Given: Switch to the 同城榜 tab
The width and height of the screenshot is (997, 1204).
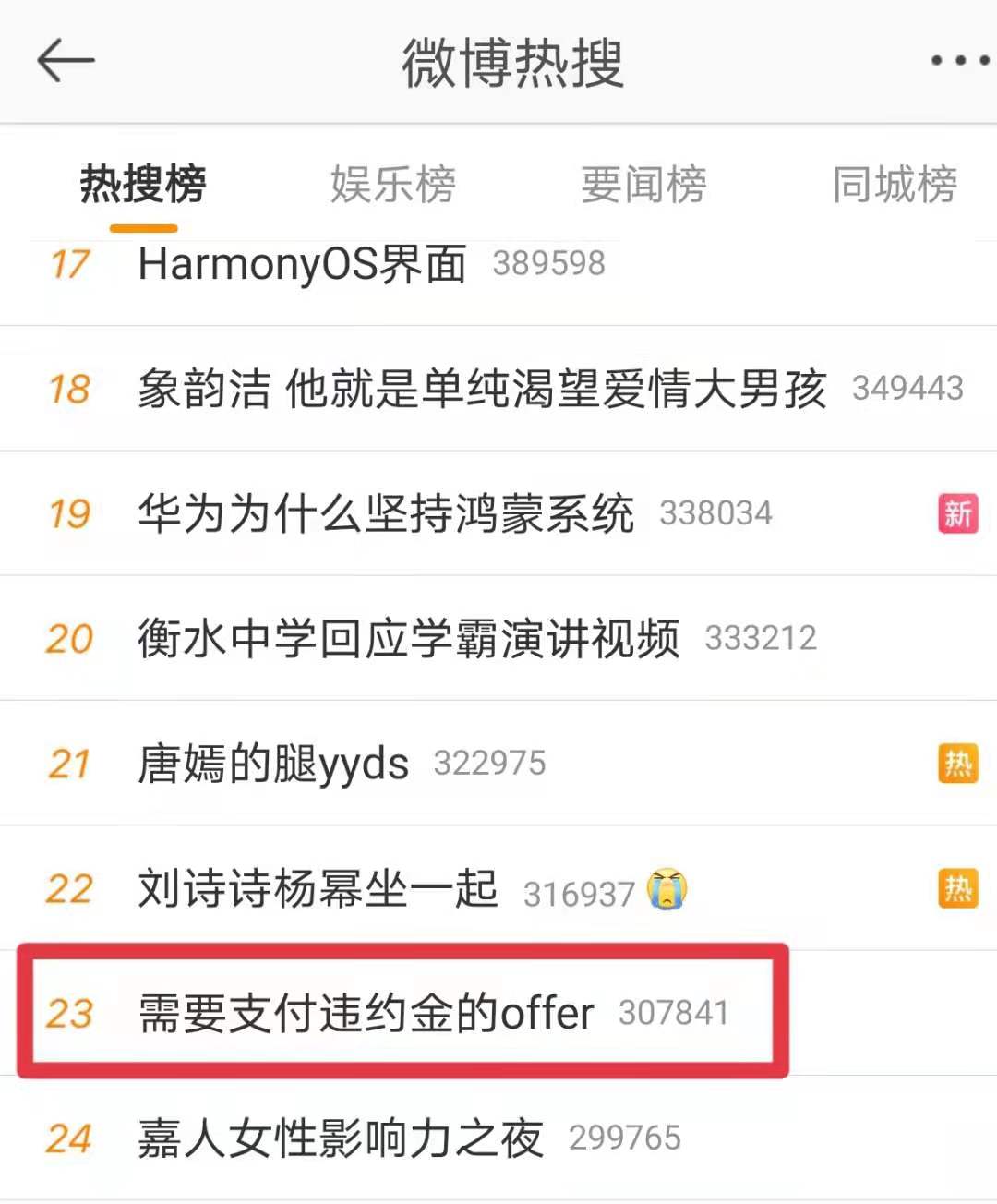Looking at the screenshot, I should coord(894,184).
